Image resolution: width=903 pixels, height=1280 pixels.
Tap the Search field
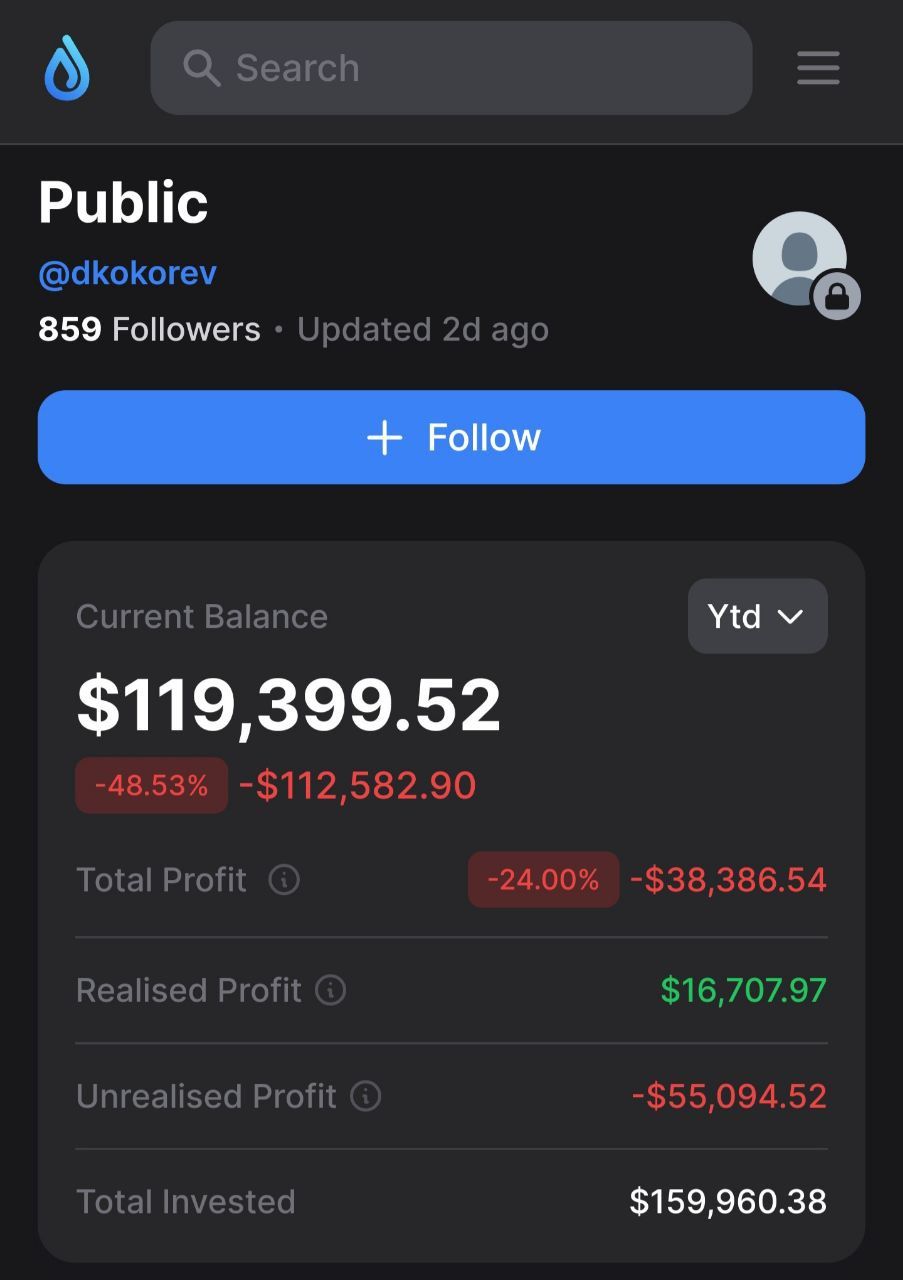pos(450,68)
